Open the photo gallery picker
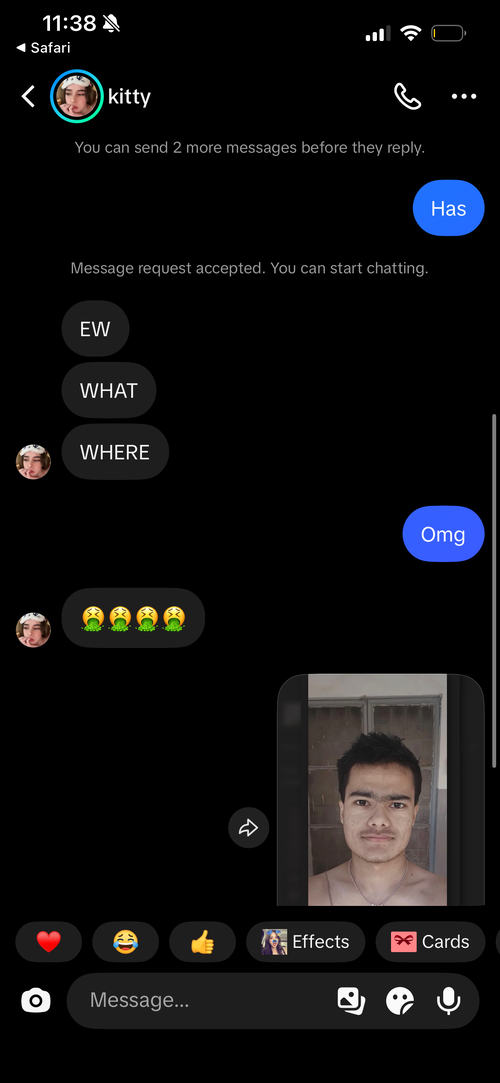This screenshot has width=500, height=1083. click(x=351, y=1000)
